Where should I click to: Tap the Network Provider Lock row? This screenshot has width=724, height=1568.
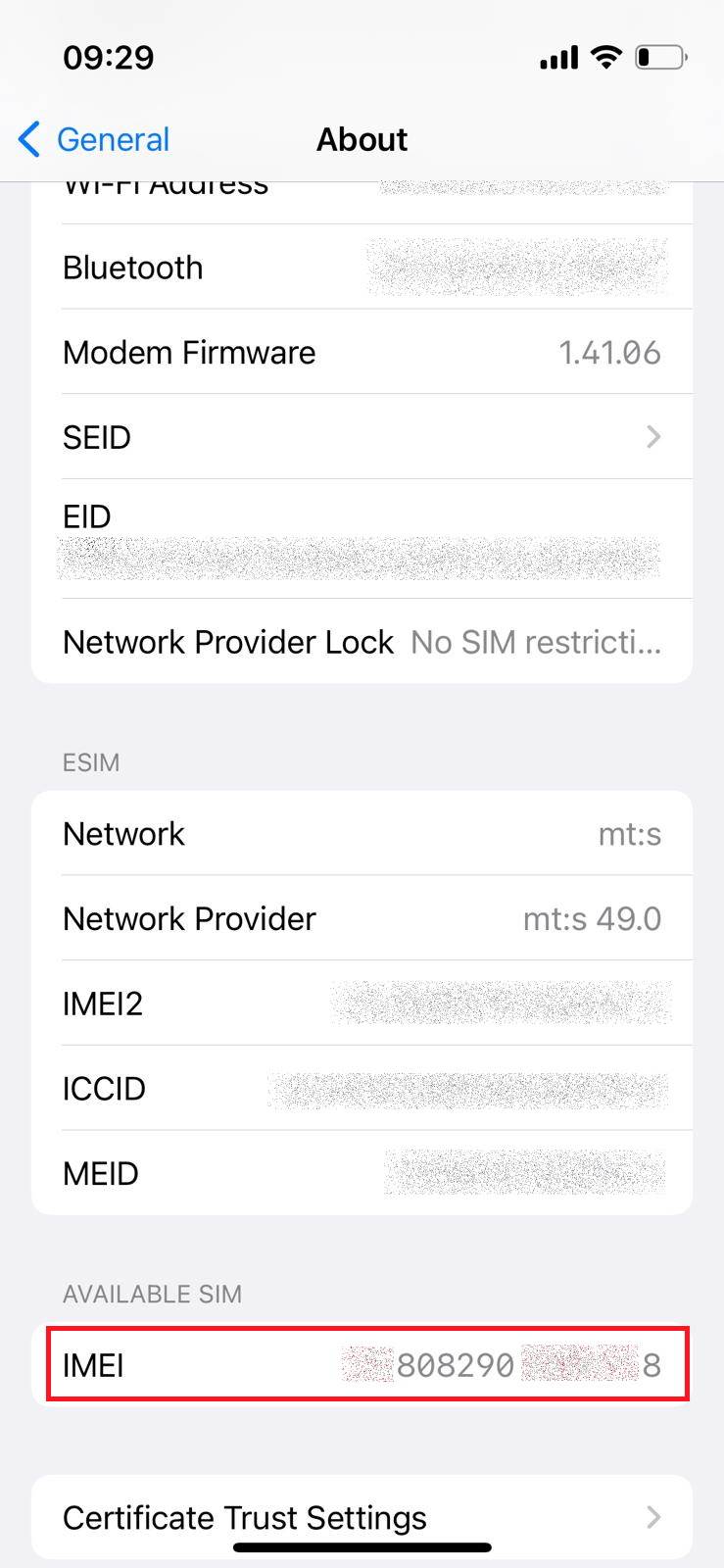[x=362, y=642]
